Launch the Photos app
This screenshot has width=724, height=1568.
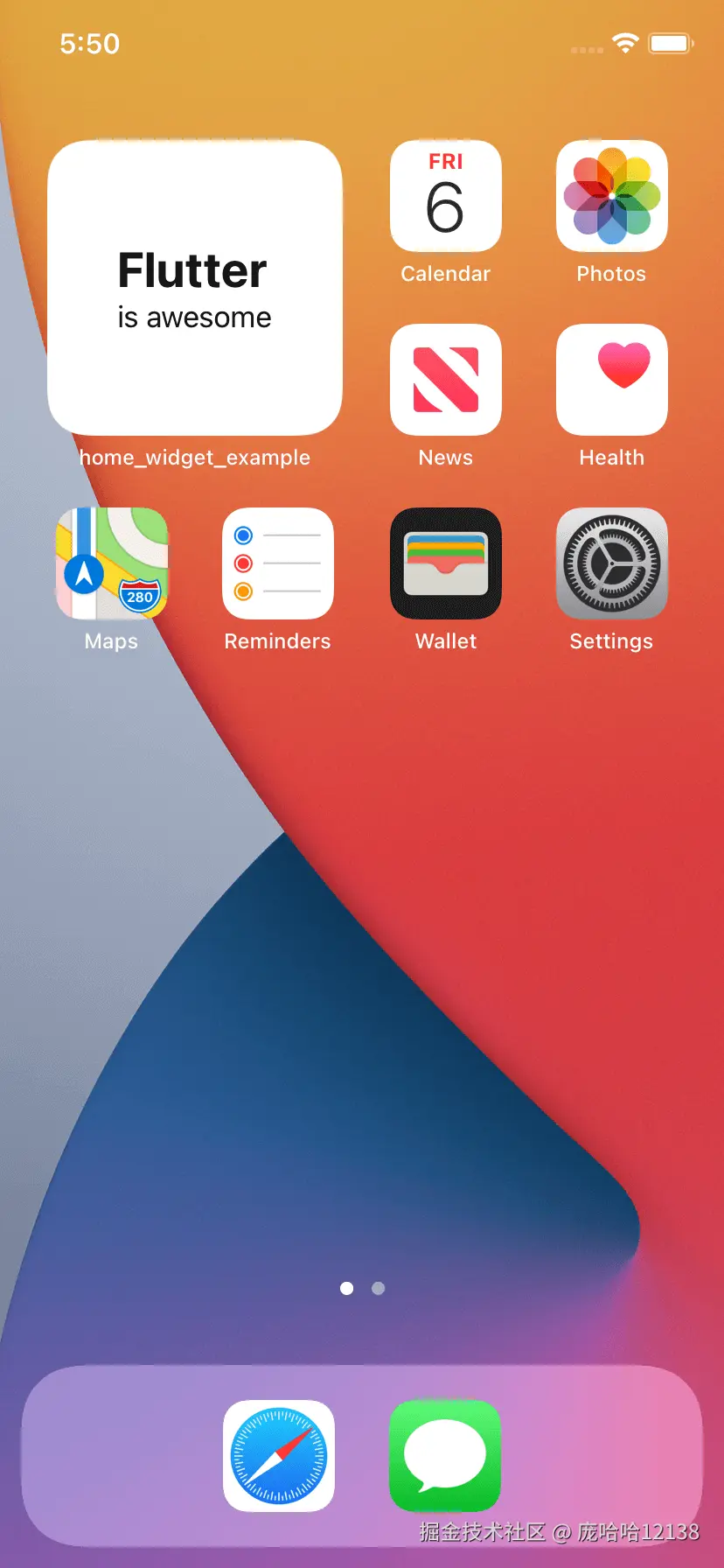tap(611, 196)
